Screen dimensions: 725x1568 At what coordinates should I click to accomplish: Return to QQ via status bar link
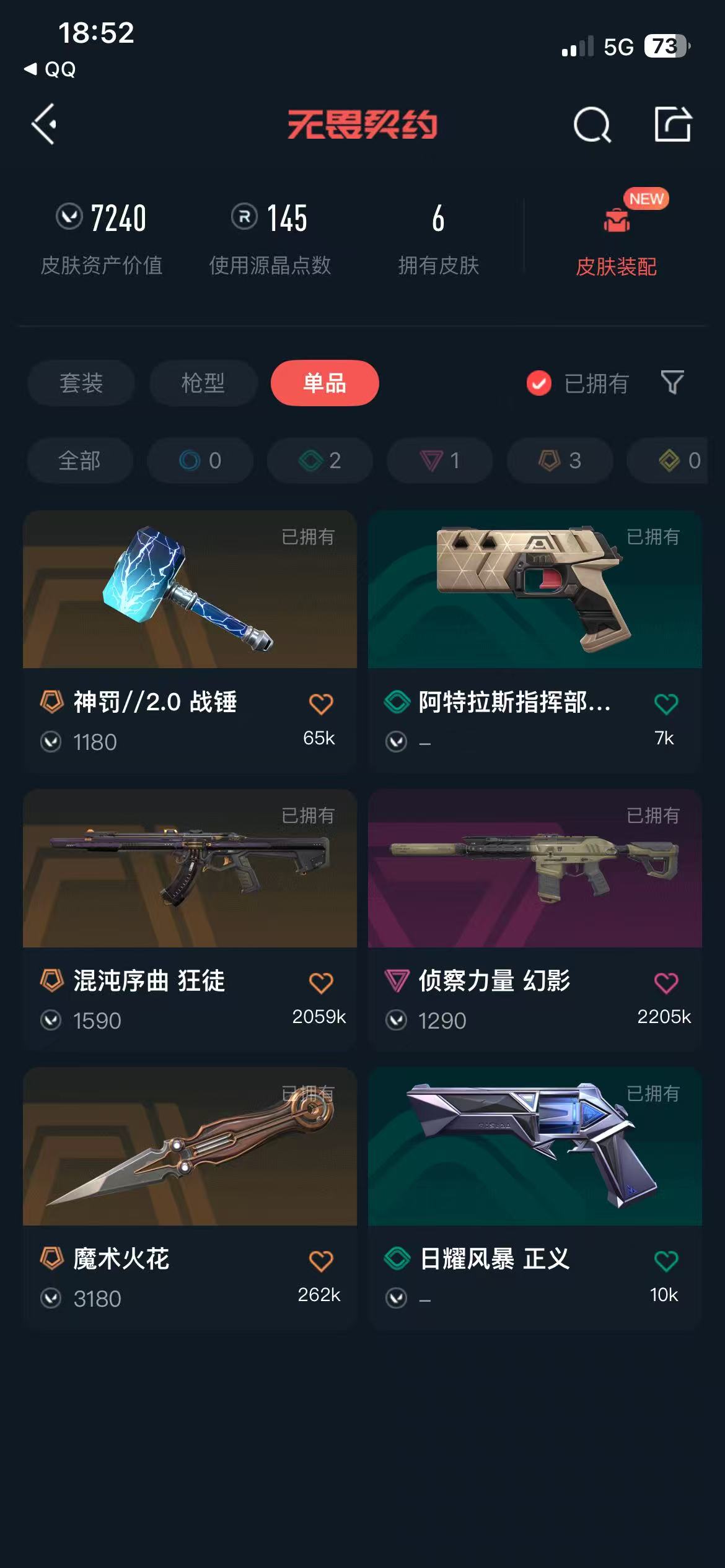click(x=51, y=69)
